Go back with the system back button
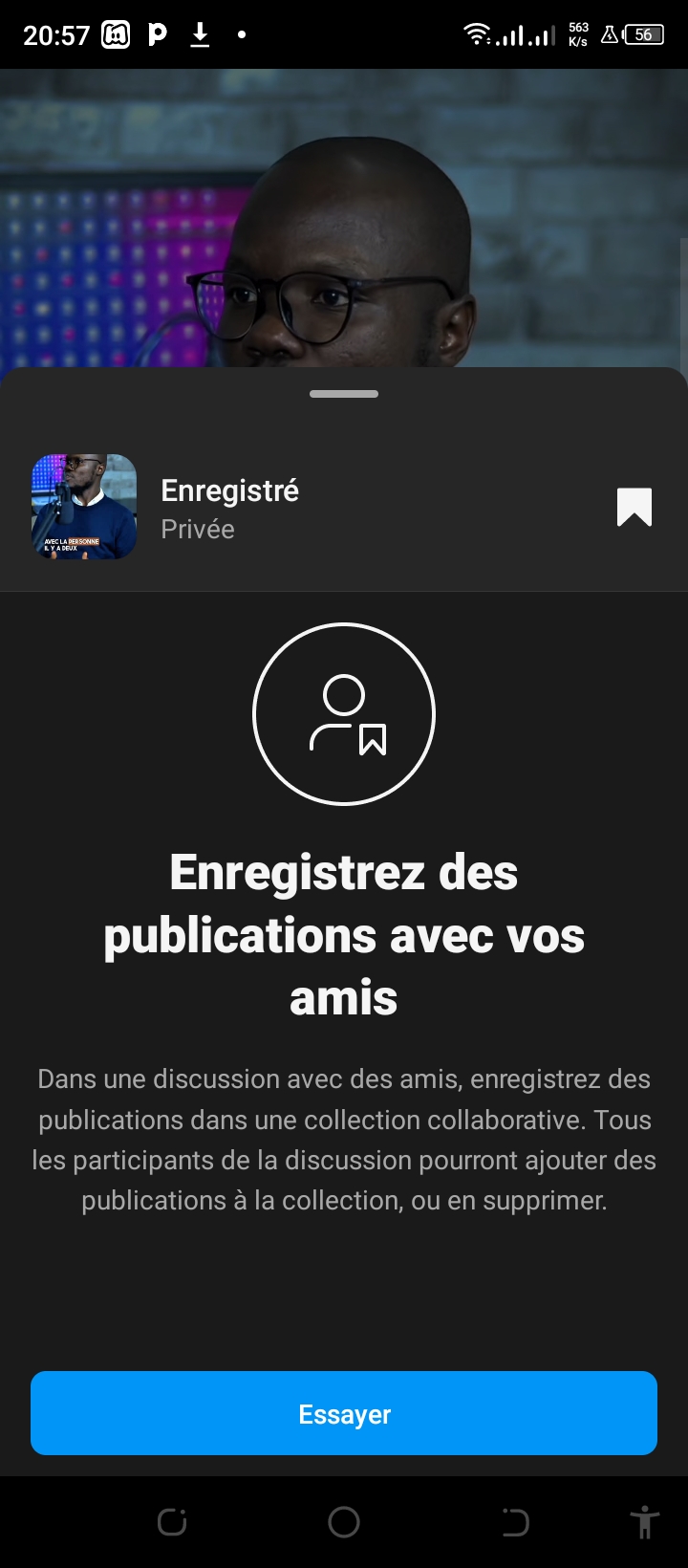688x1568 pixels. (x=515, y=1522)
